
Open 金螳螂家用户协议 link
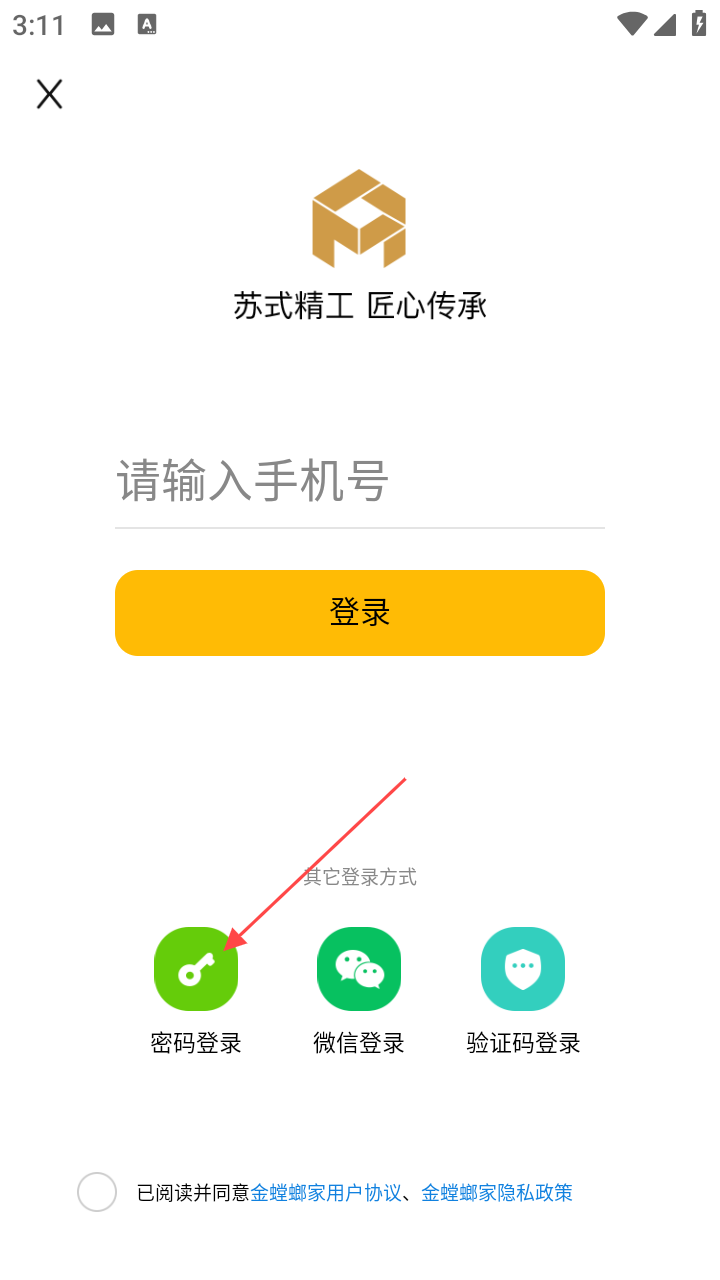[325, 1193]
